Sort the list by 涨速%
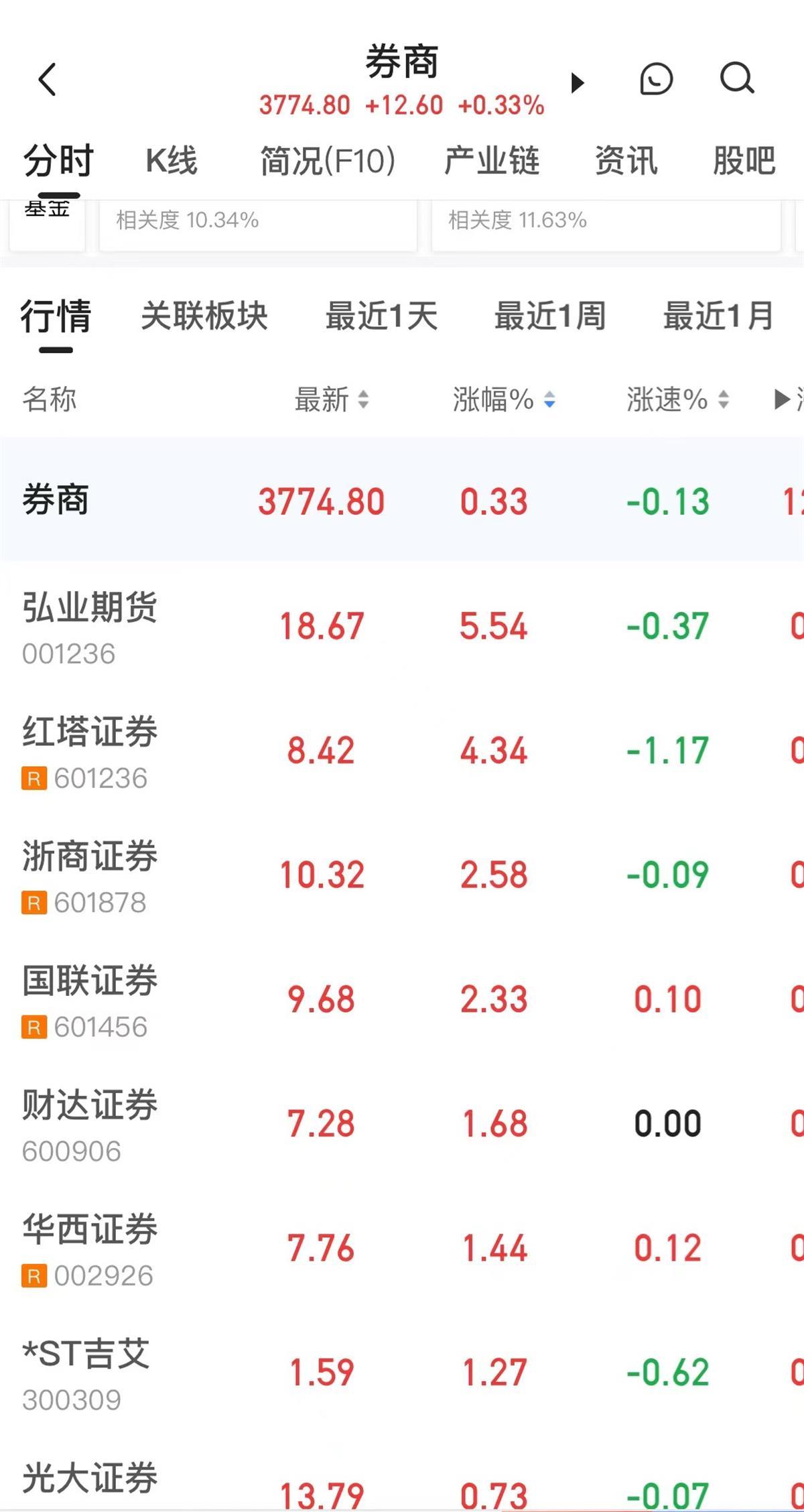The image size is (804, 1512). [677, 400]
